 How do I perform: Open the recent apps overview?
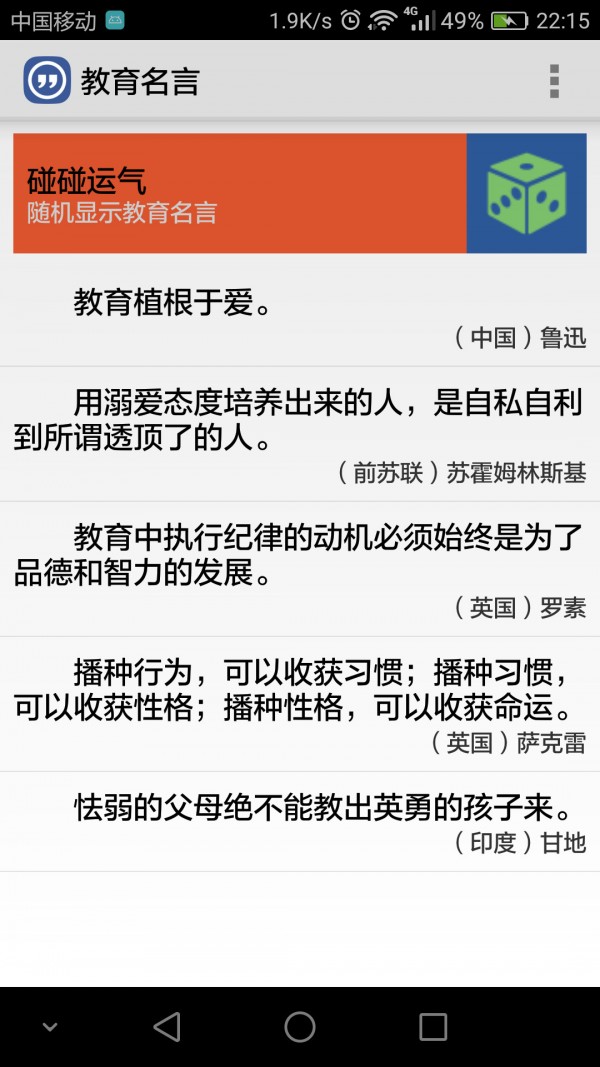click(x=432, y=1026)
